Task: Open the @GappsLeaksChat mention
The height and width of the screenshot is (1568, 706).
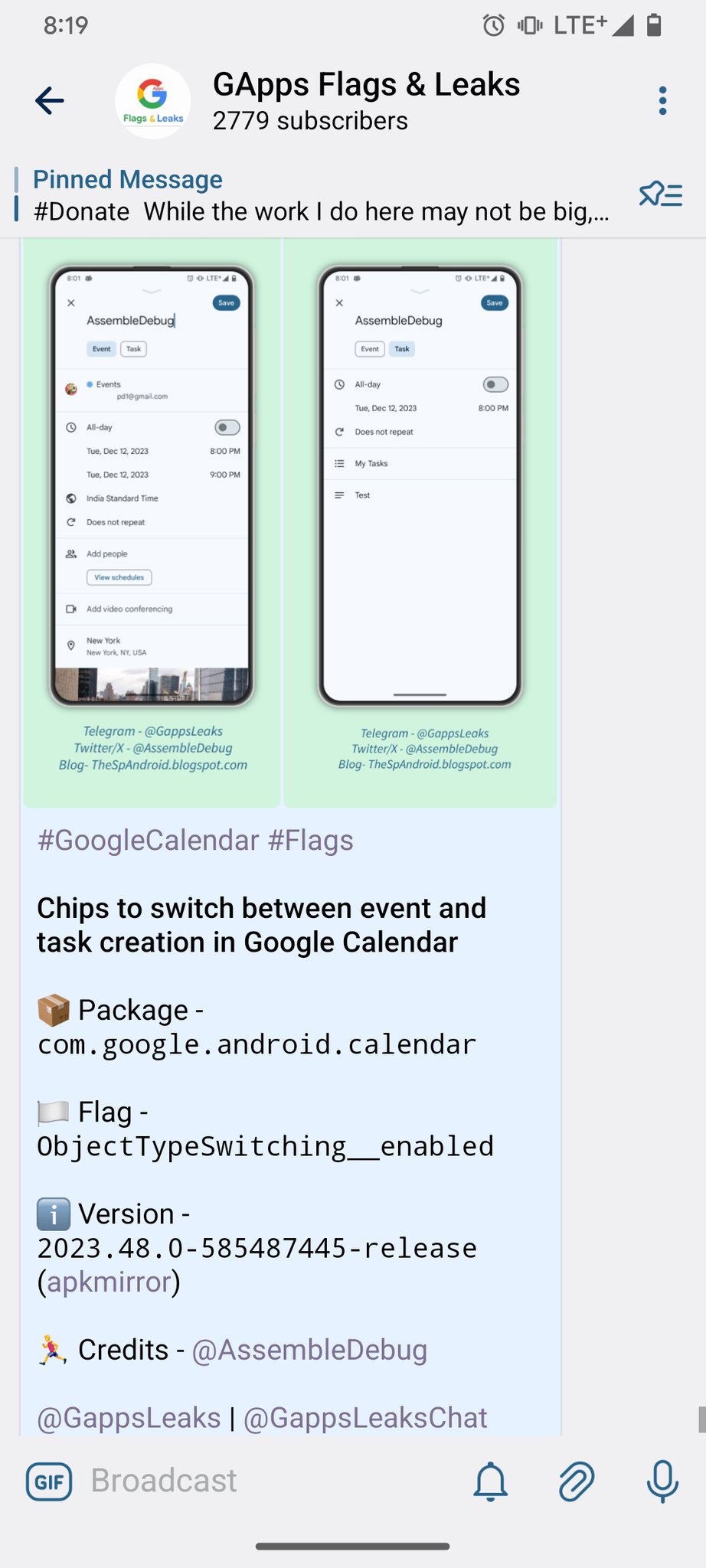Action: click(365, 1417)
